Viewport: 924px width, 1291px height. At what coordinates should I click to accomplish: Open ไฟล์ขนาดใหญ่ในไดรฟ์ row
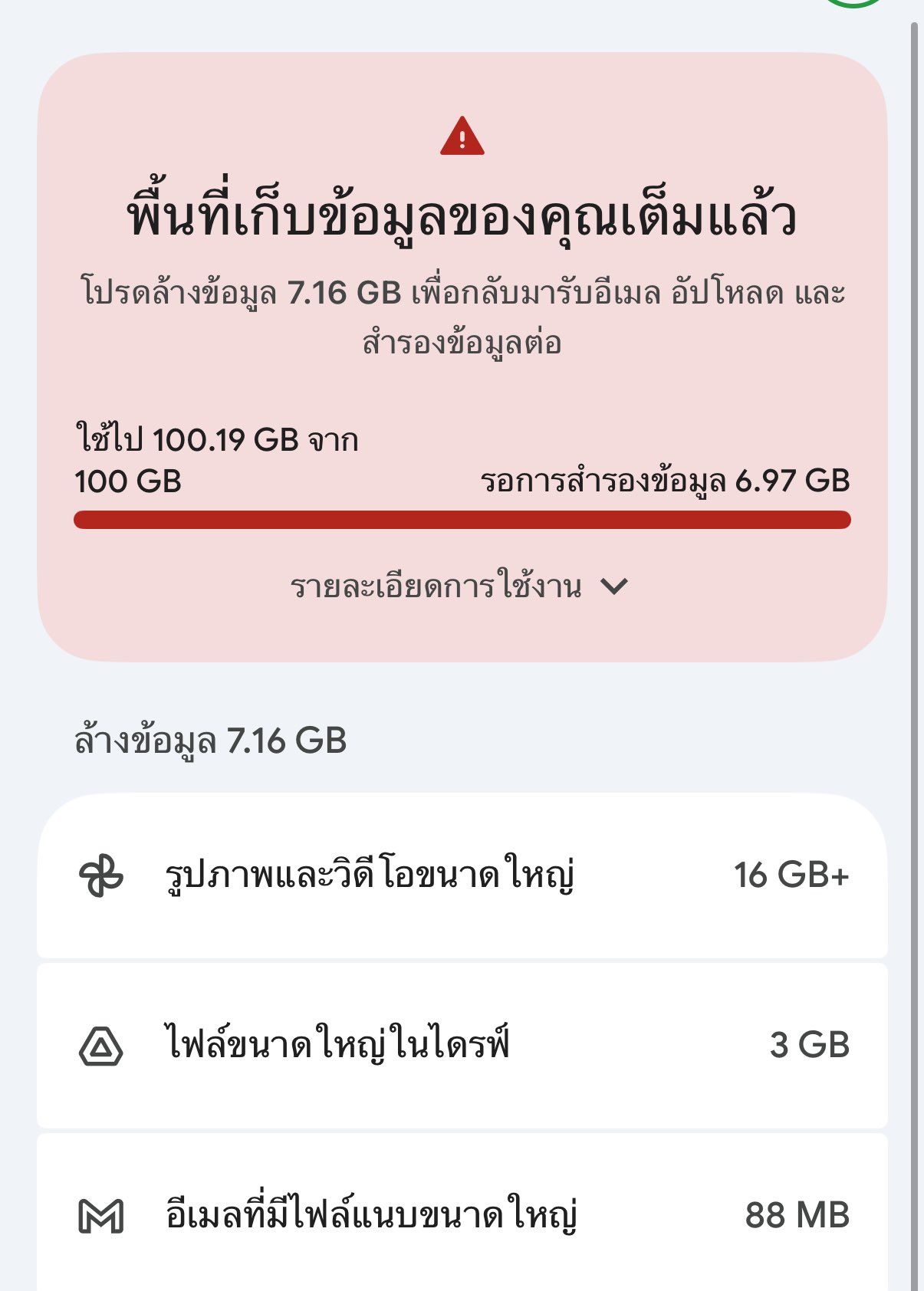point(462,1046)
